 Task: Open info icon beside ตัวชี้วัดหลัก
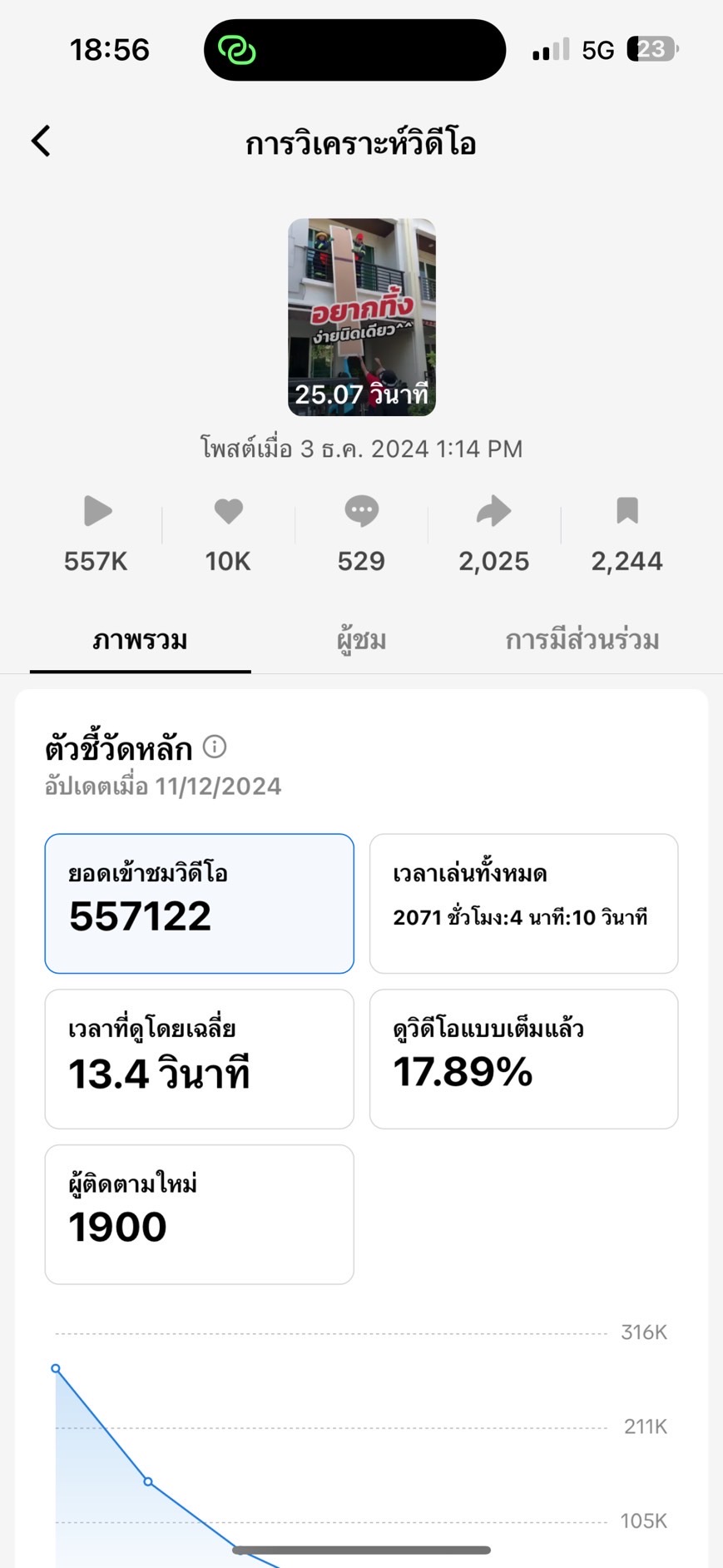point(215,747)
